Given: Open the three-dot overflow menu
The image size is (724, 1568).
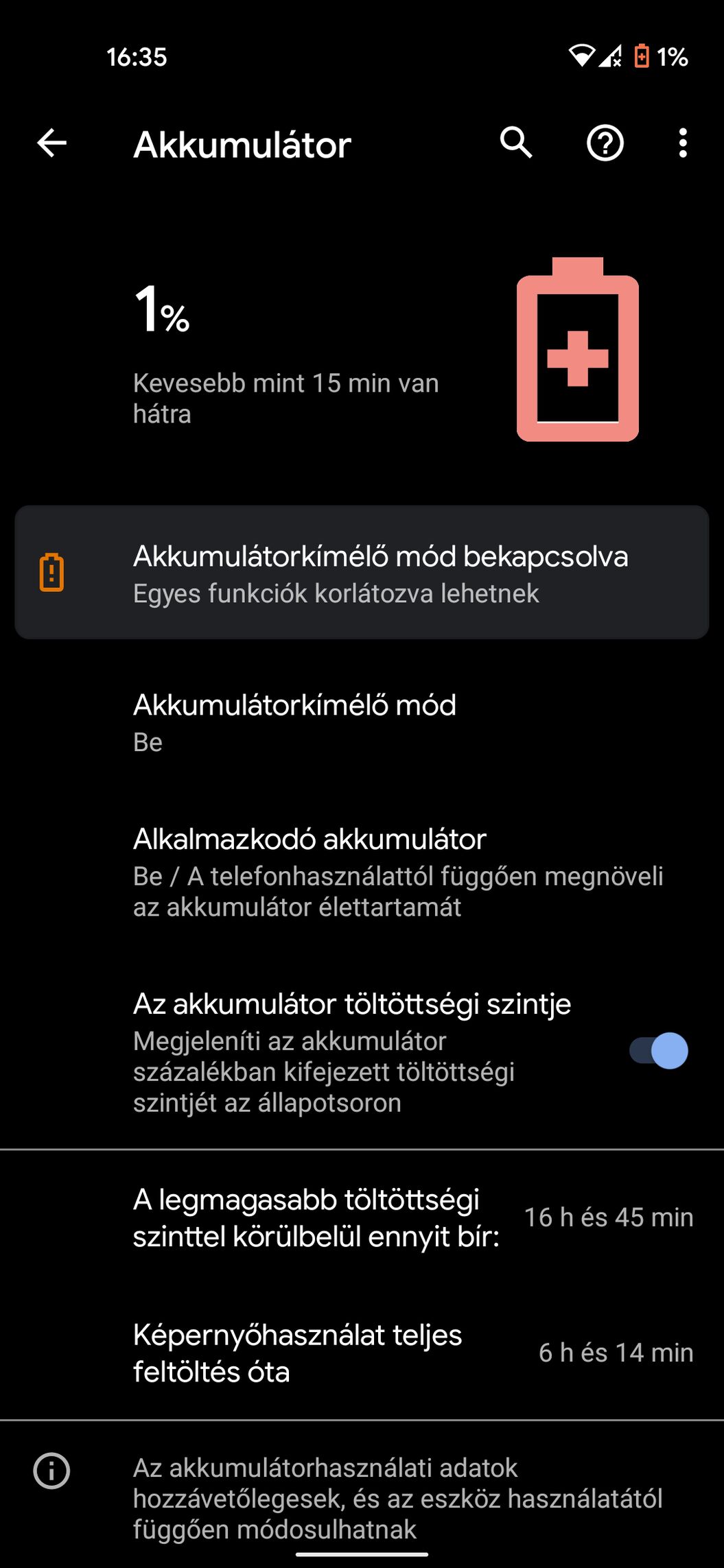Looking at the screenshot, I should pos(682,143).
